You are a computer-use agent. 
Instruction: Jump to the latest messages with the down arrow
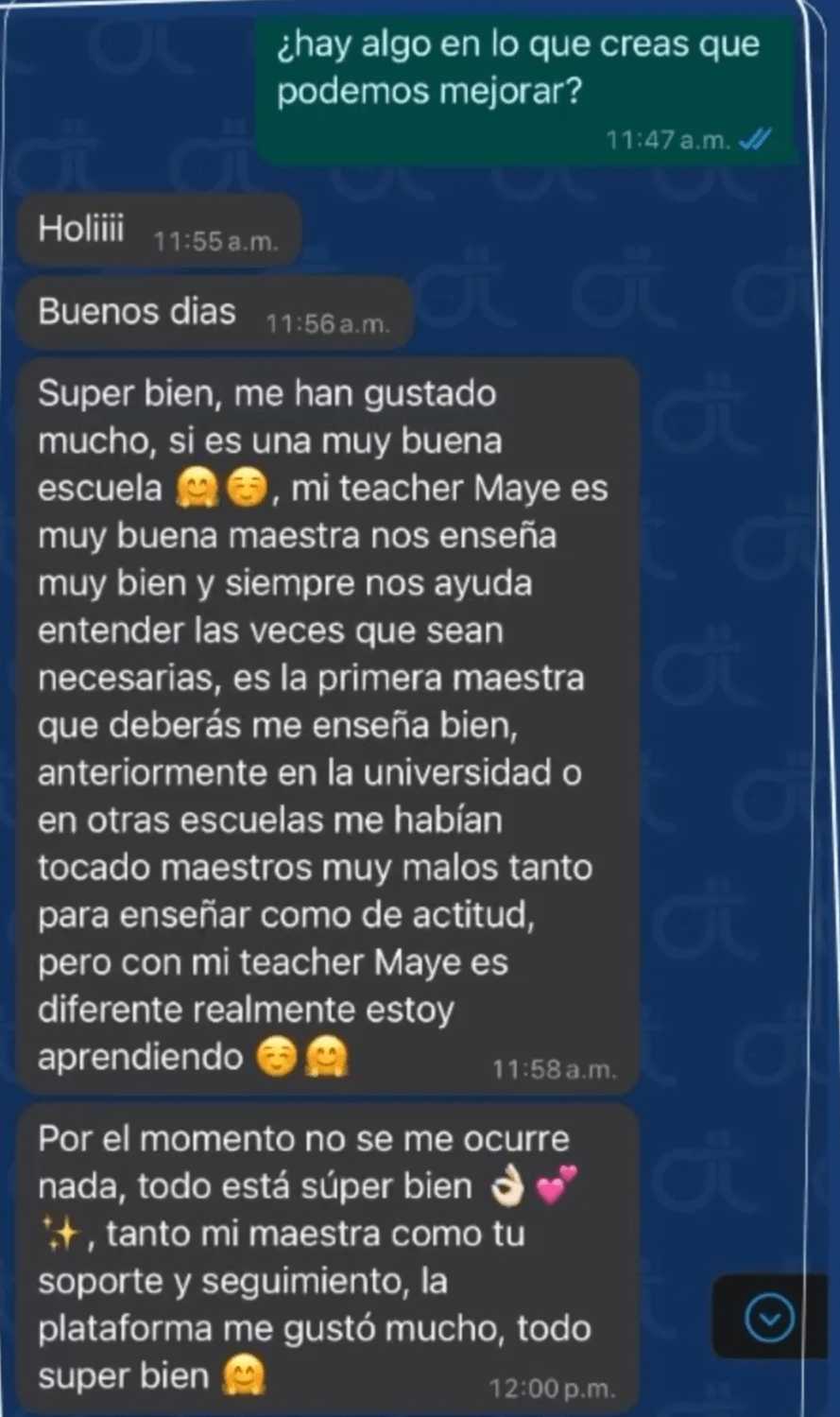(769, 1317)
